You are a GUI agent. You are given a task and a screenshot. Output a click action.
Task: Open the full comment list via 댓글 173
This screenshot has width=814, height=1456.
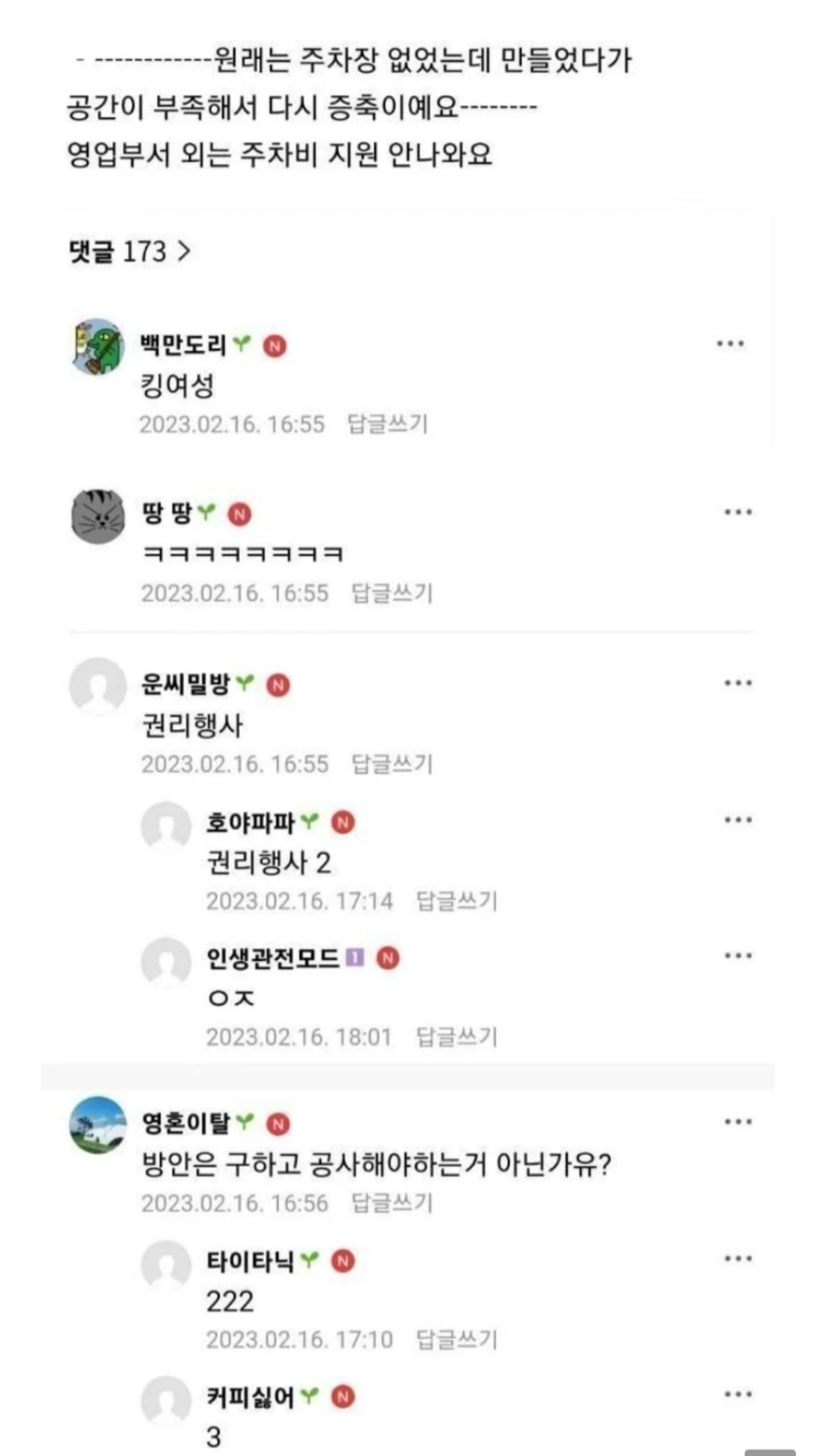point(130,252)
